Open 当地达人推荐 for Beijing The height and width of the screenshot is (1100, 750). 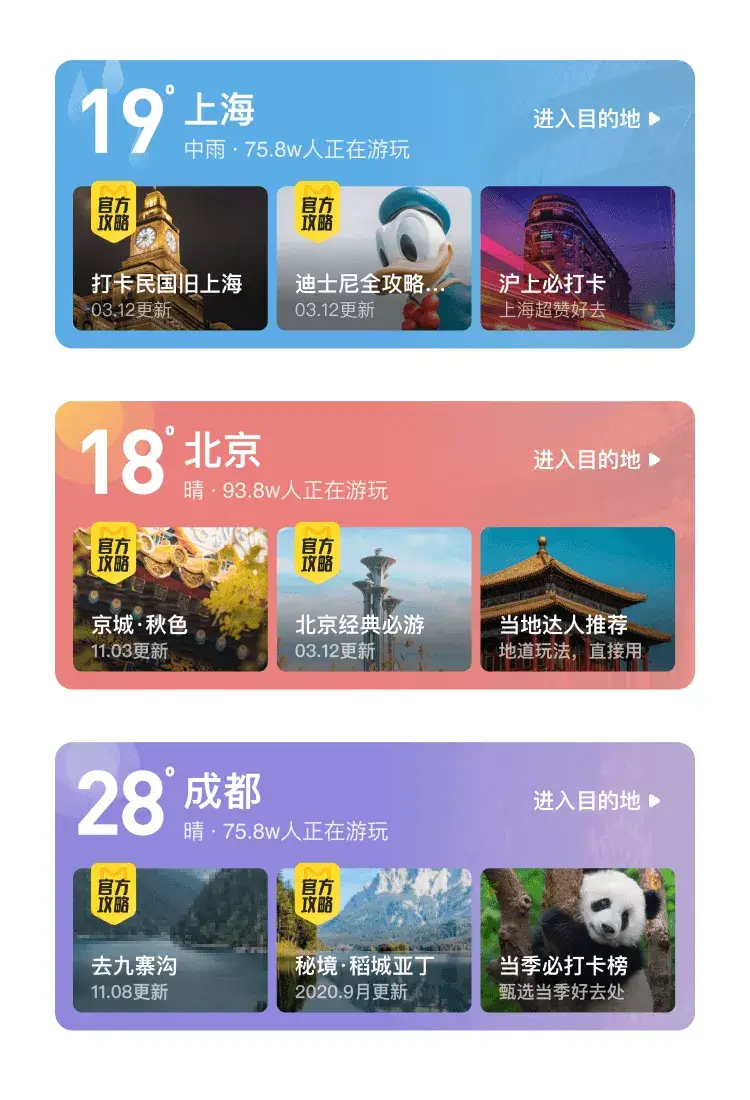(577, 599)
